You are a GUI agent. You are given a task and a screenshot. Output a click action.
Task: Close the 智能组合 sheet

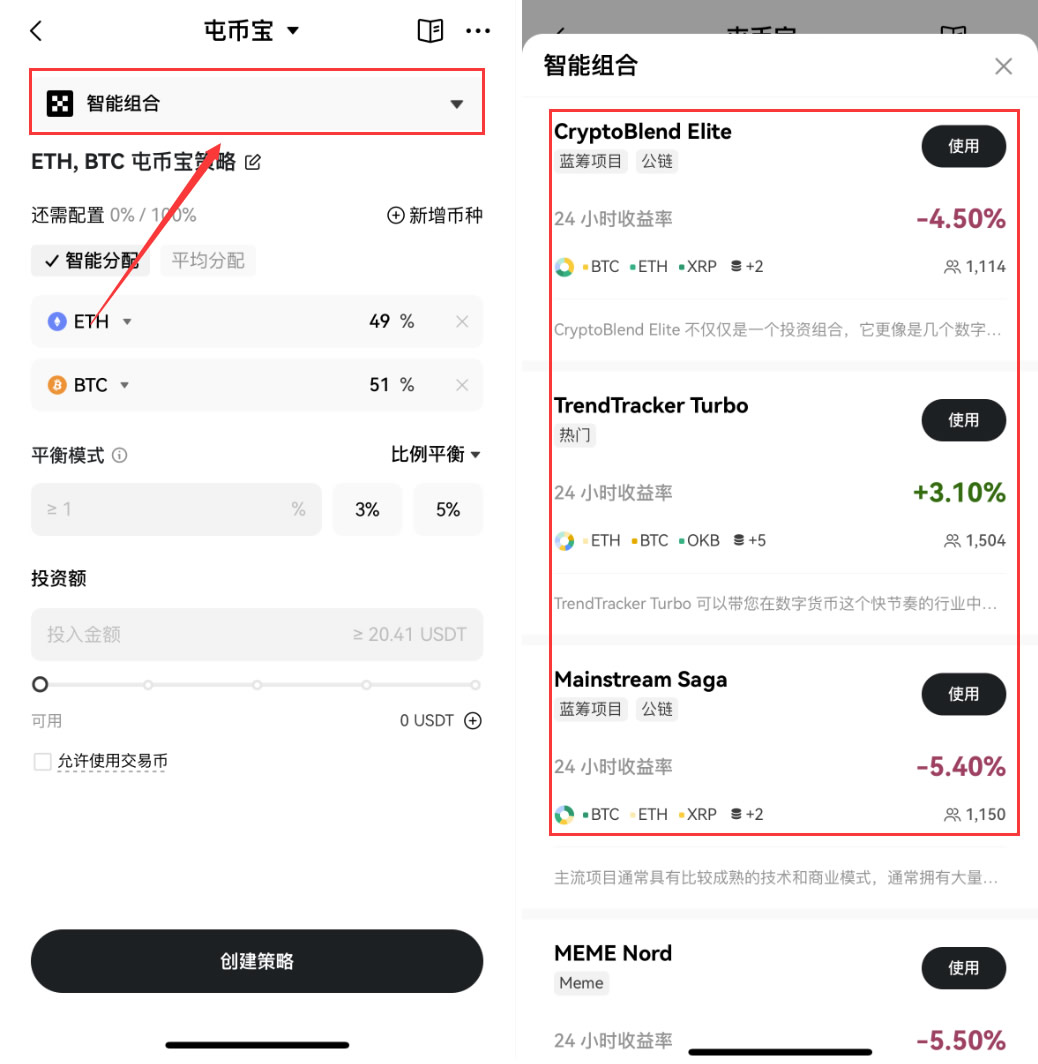coord(1003,66)
